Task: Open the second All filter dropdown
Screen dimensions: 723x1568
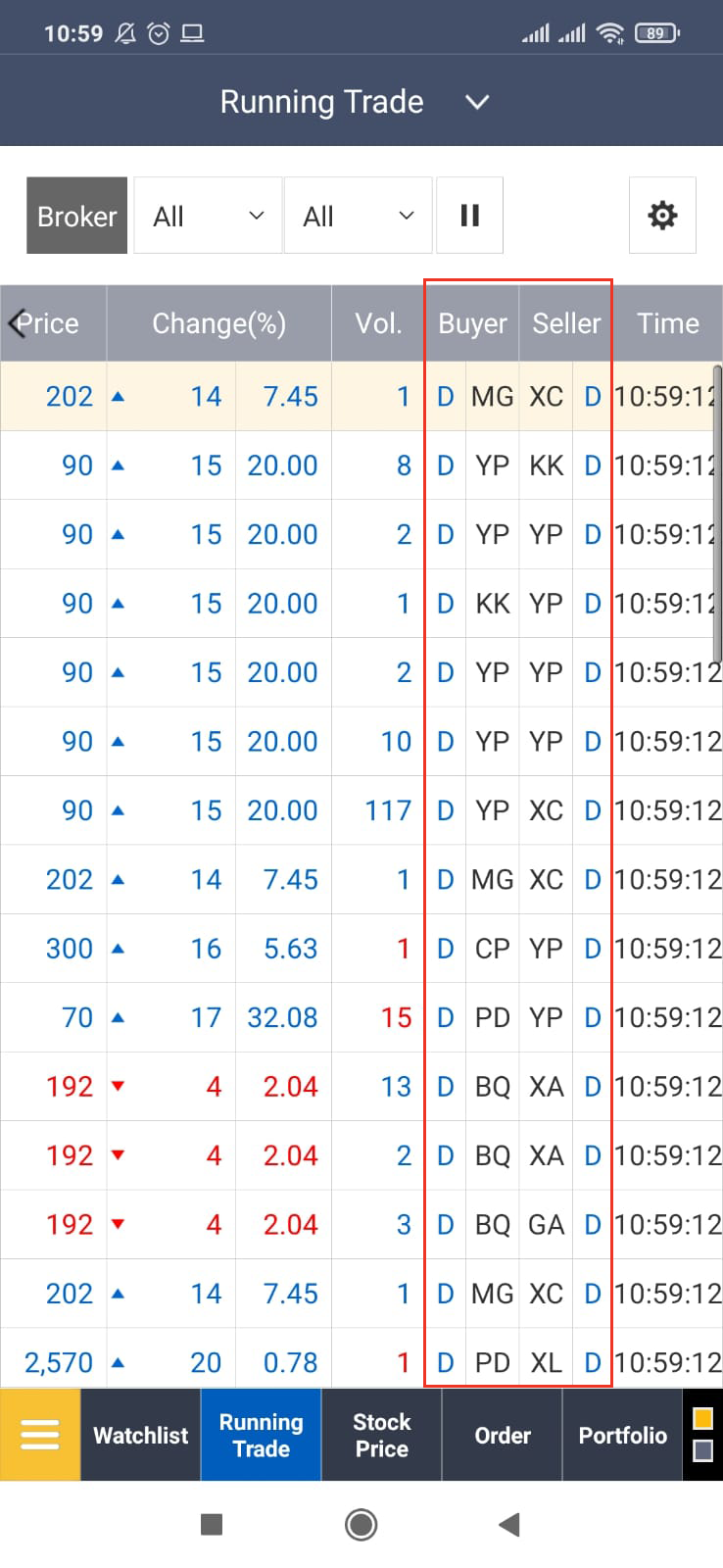Action: (358, 216)
